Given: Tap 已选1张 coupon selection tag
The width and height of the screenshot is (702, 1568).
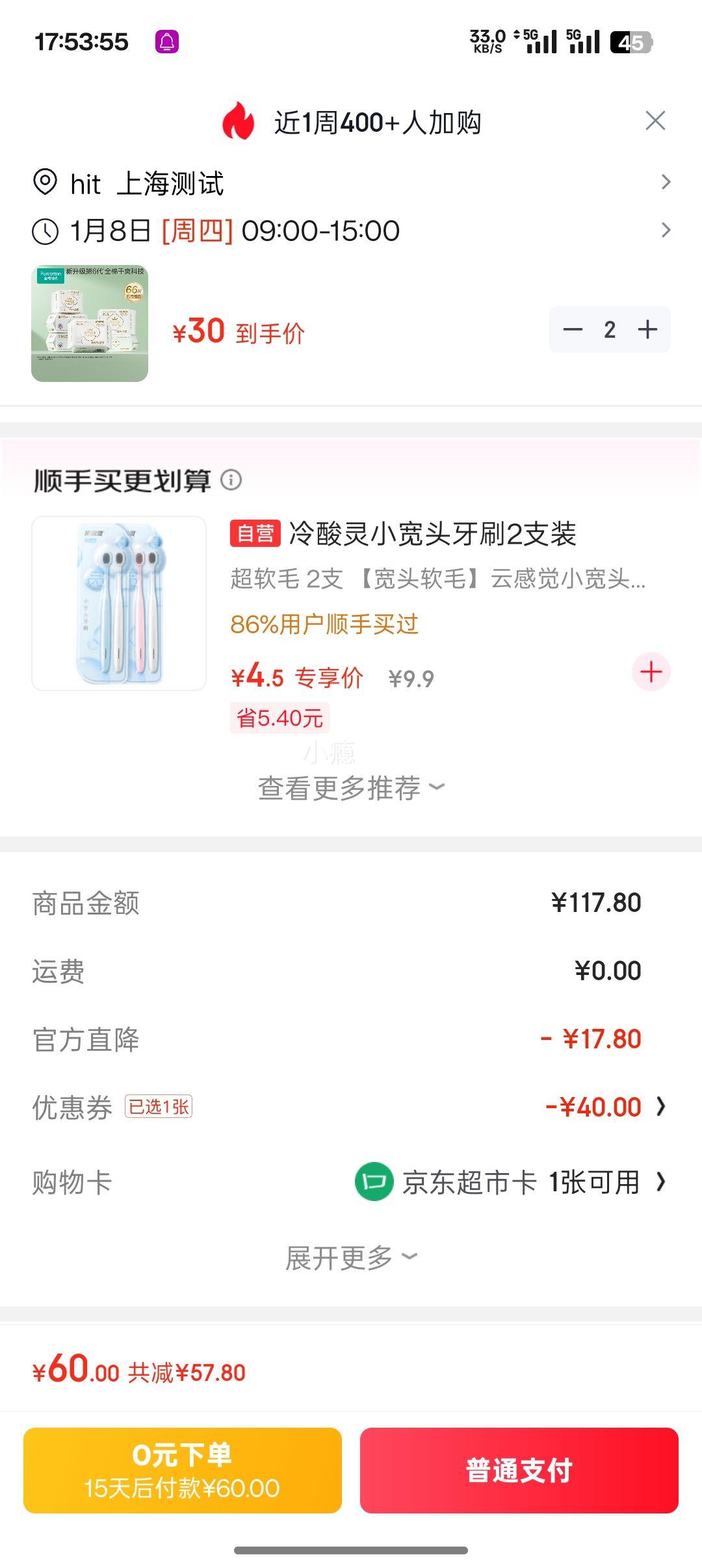Looking at the screenshot, I should click(157, 1106).
